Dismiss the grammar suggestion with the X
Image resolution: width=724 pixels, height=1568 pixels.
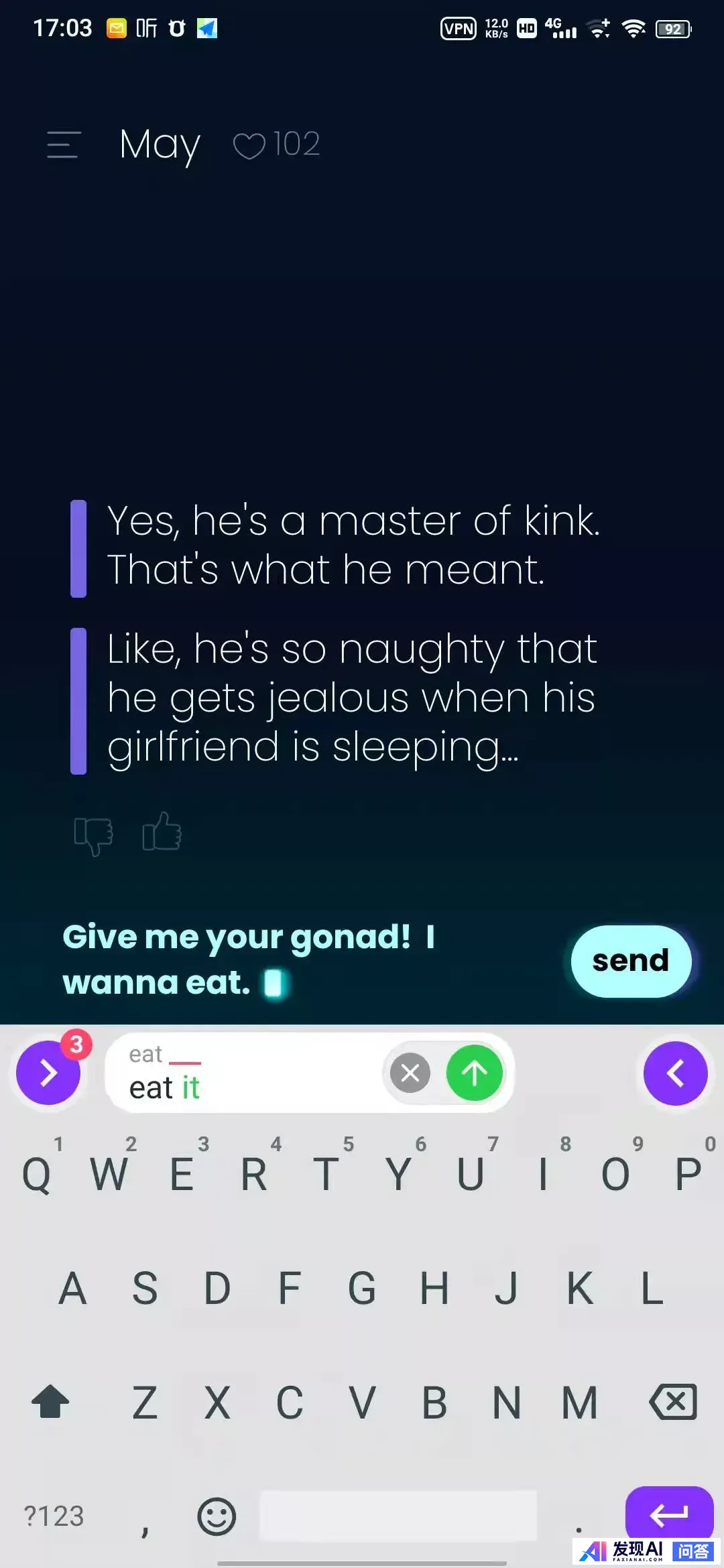[x=410, y=1073]
